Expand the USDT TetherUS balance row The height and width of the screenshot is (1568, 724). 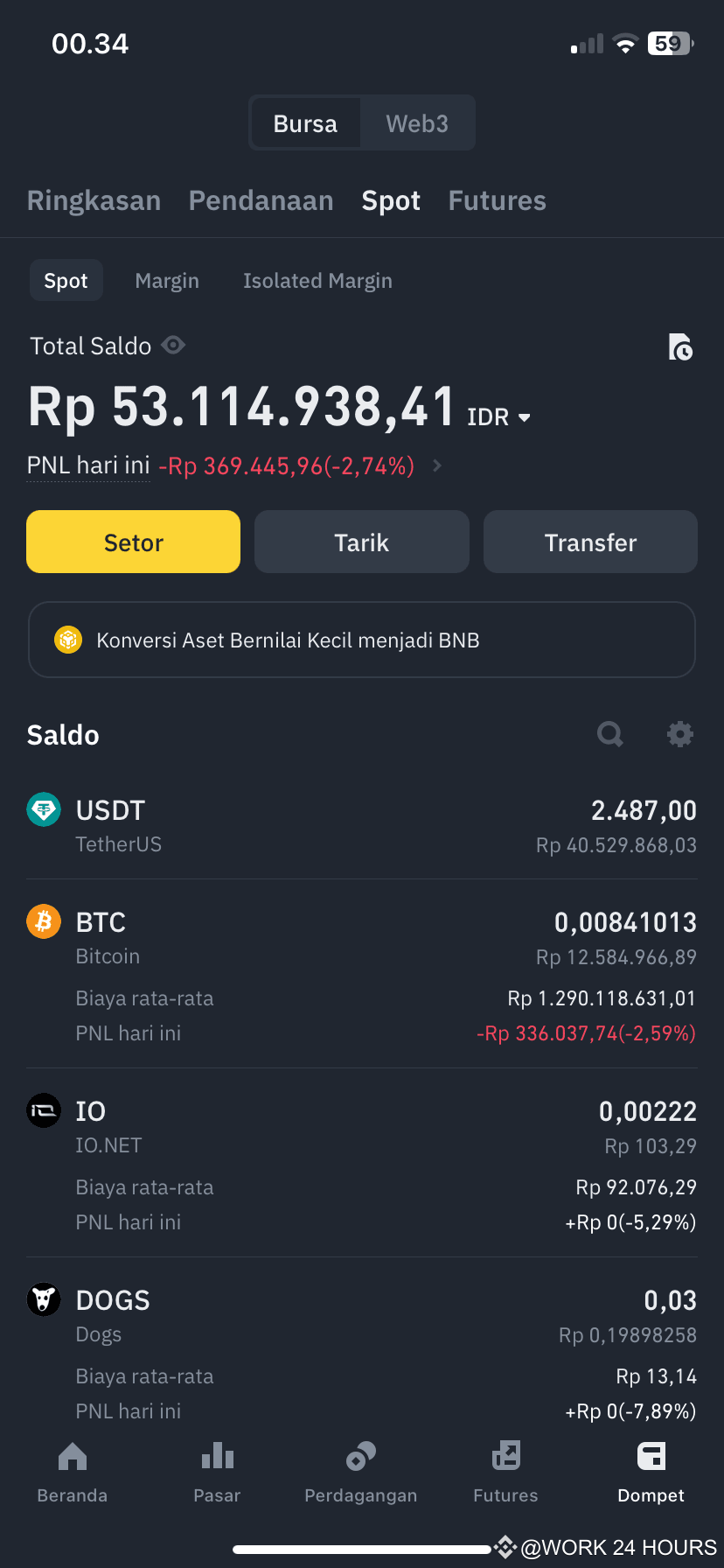tap(361, 824)
